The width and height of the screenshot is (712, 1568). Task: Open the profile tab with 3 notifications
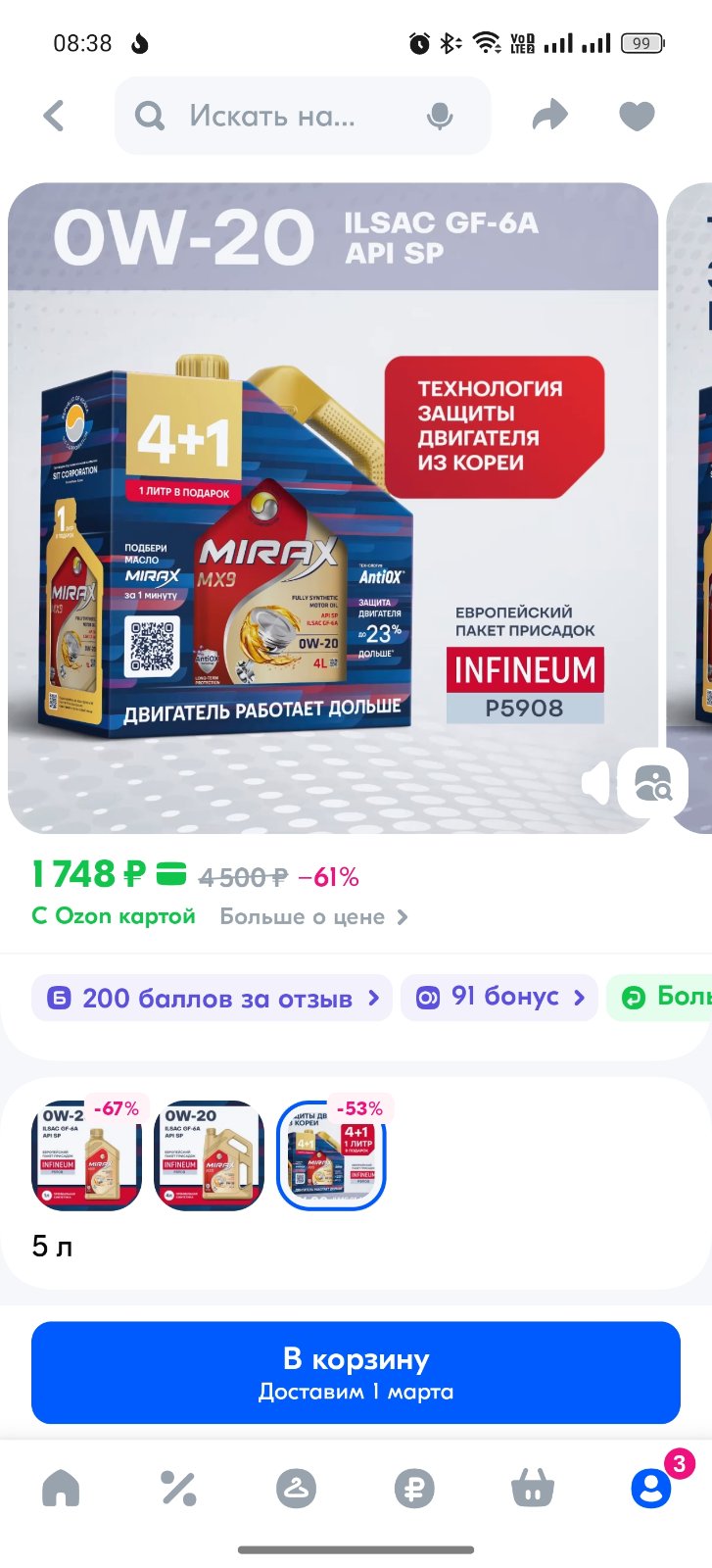tap(651, 1488)
